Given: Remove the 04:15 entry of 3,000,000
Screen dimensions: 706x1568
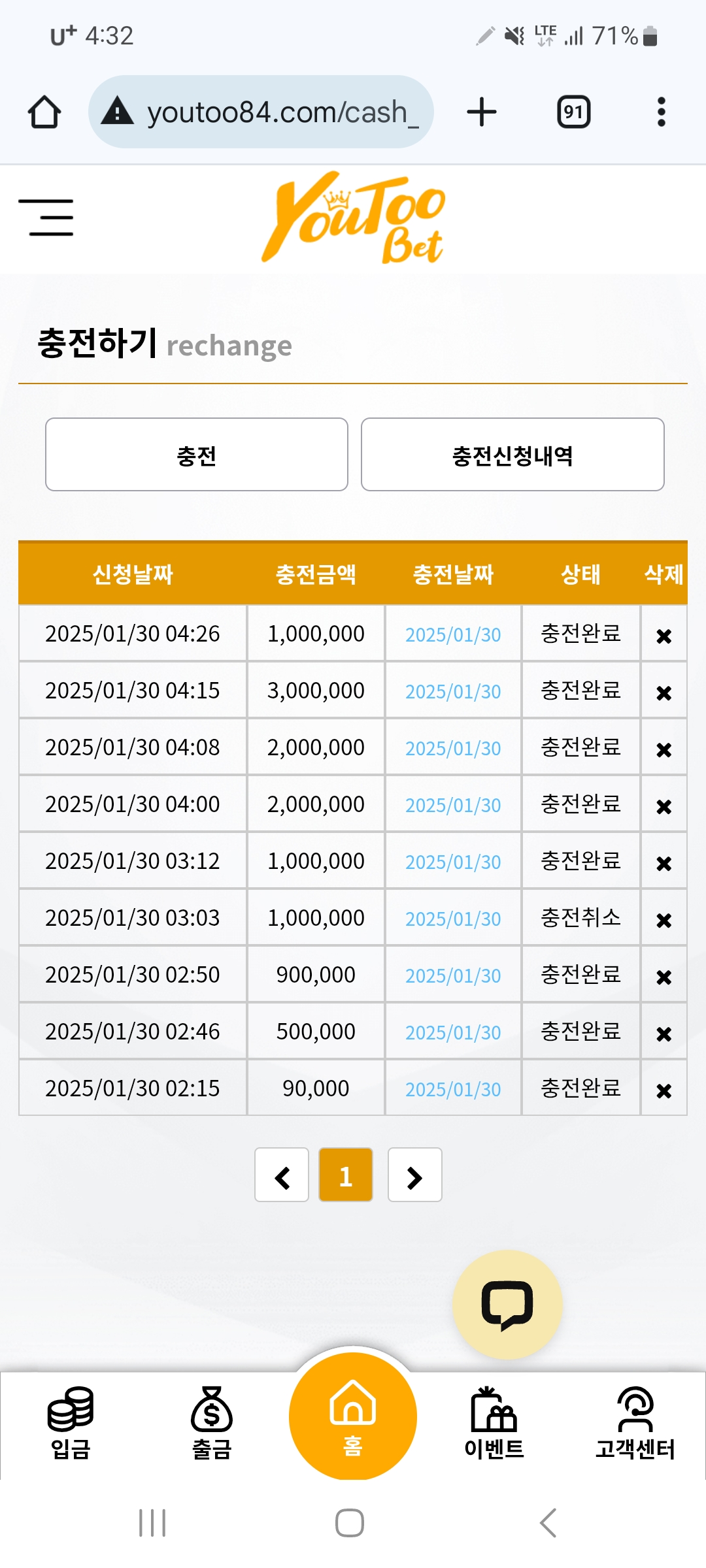Looking at the screenshot, I should tap(664, 693).
